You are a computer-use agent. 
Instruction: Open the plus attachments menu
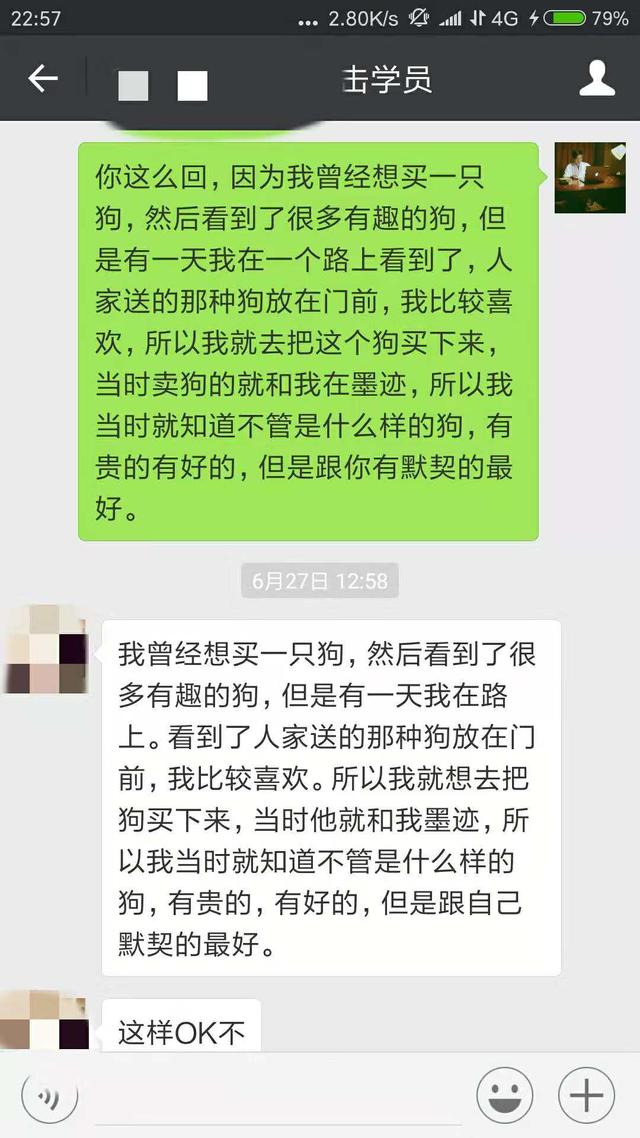[587, 1096]
